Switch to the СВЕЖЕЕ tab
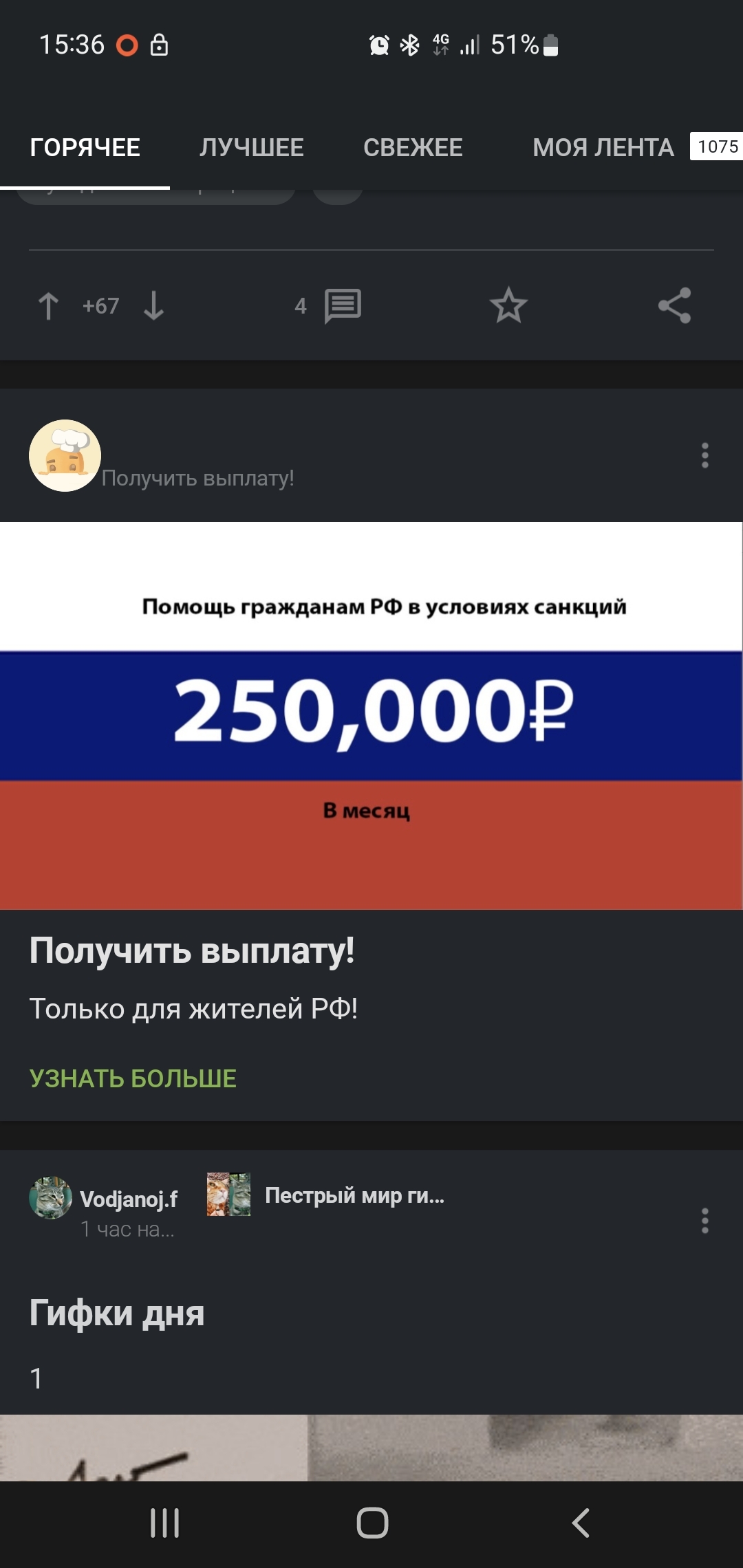Screen dimensions: 743x1568 click(413, 148)
